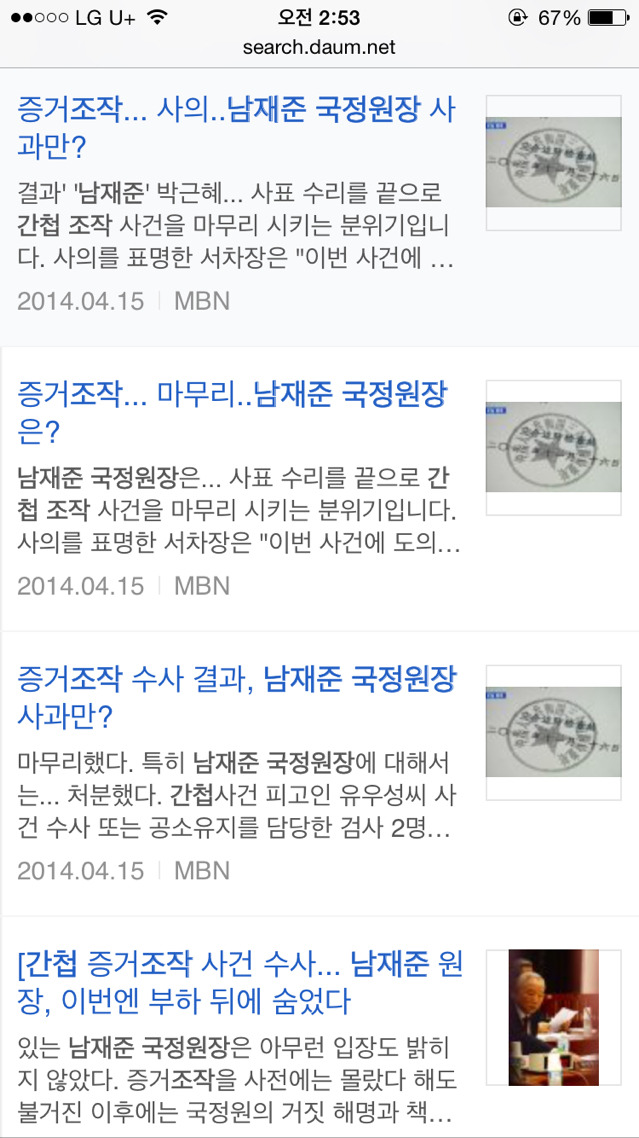Image resolution: width=639 pixels, height=1138 pixels.
Task: Tap thumbnail beside '마무리..남재준 국정원장은?' article
Action: 553,447
